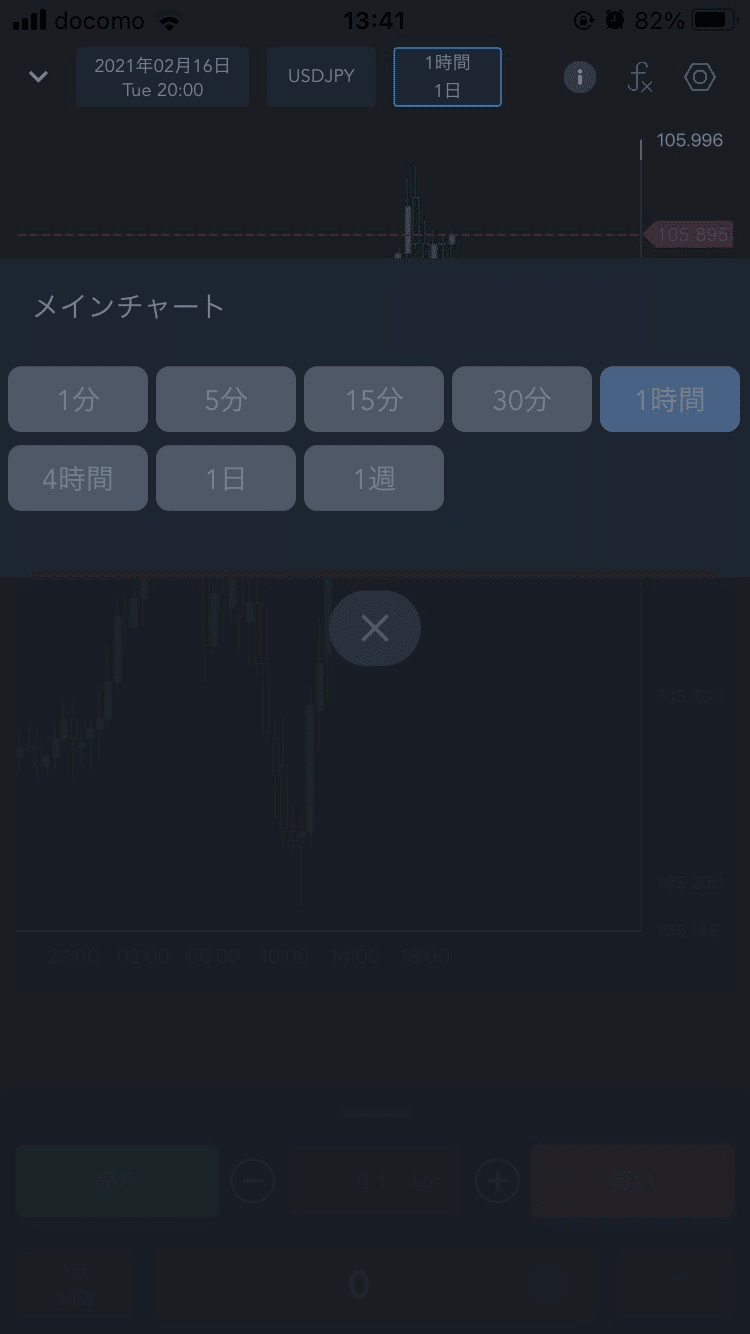Tap the highlighted 1時間 option
Image resolution: width=750 pixels, height=1334 pixels.
(670, 399)
